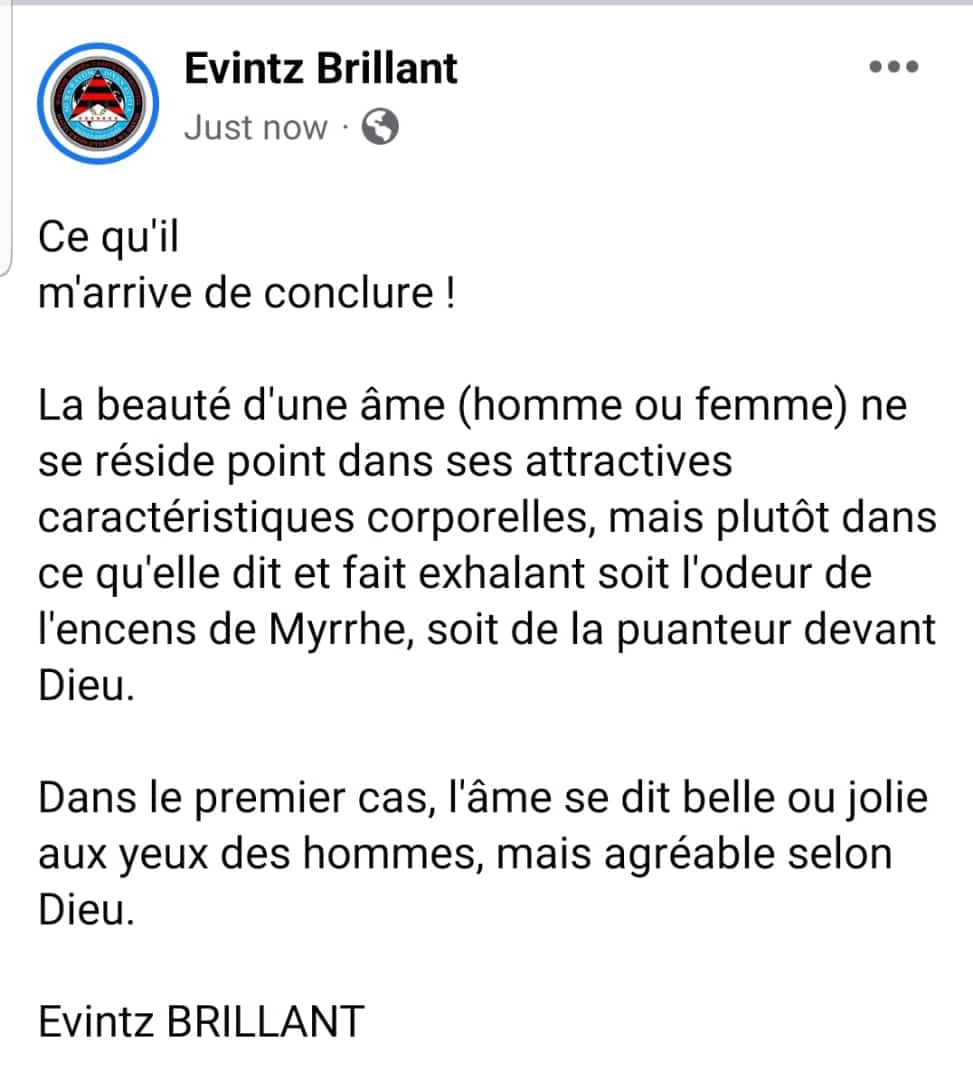This screenshot has height=1080, width=973.
Task: Open the Evintz Brillant profile name link
Action: (x=321, y=68)
